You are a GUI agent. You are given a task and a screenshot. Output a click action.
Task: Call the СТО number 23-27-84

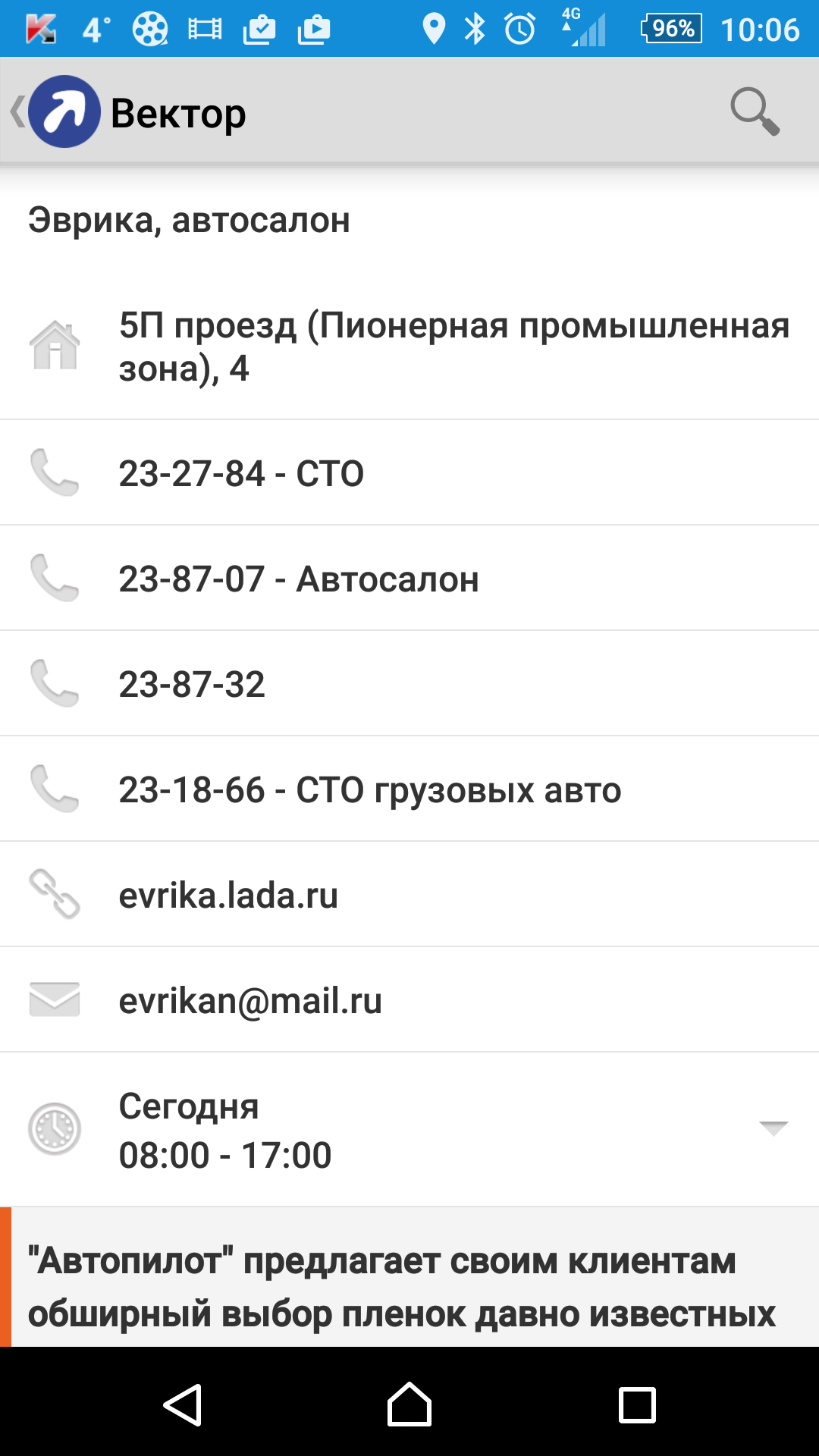pos(241,473)
